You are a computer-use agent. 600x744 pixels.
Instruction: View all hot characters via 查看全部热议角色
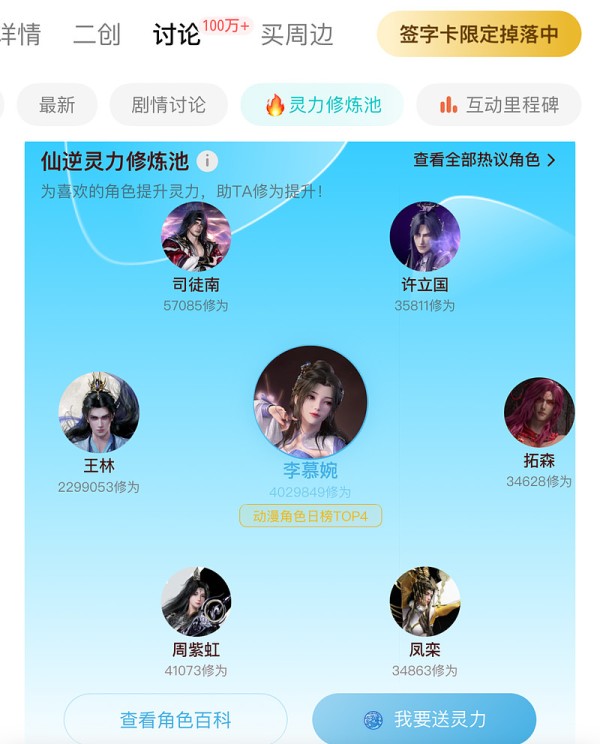[x=484, y=160]
